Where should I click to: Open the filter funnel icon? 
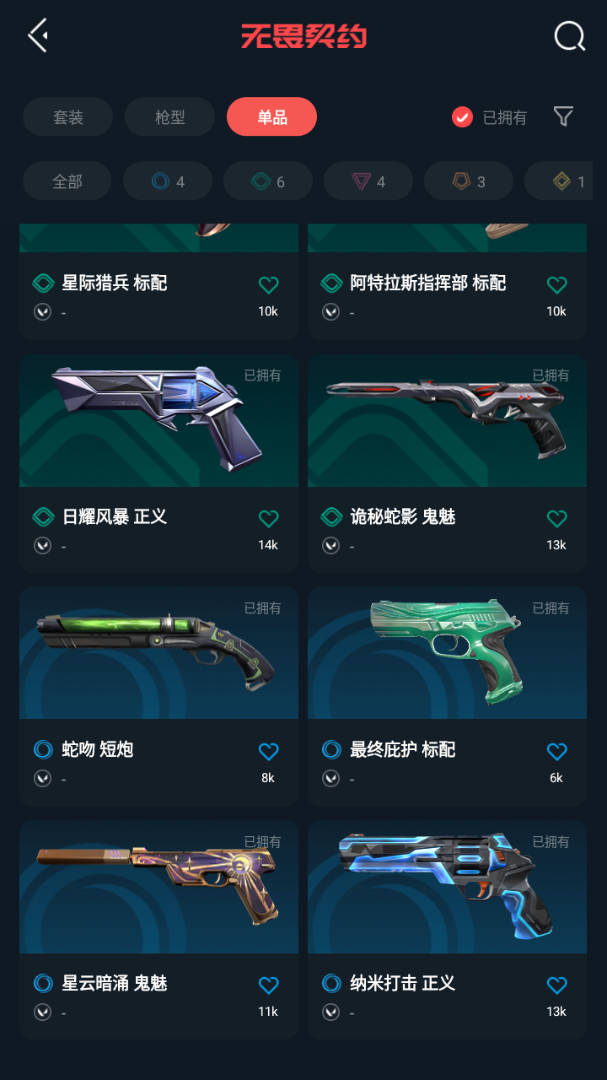click(564, 116)
